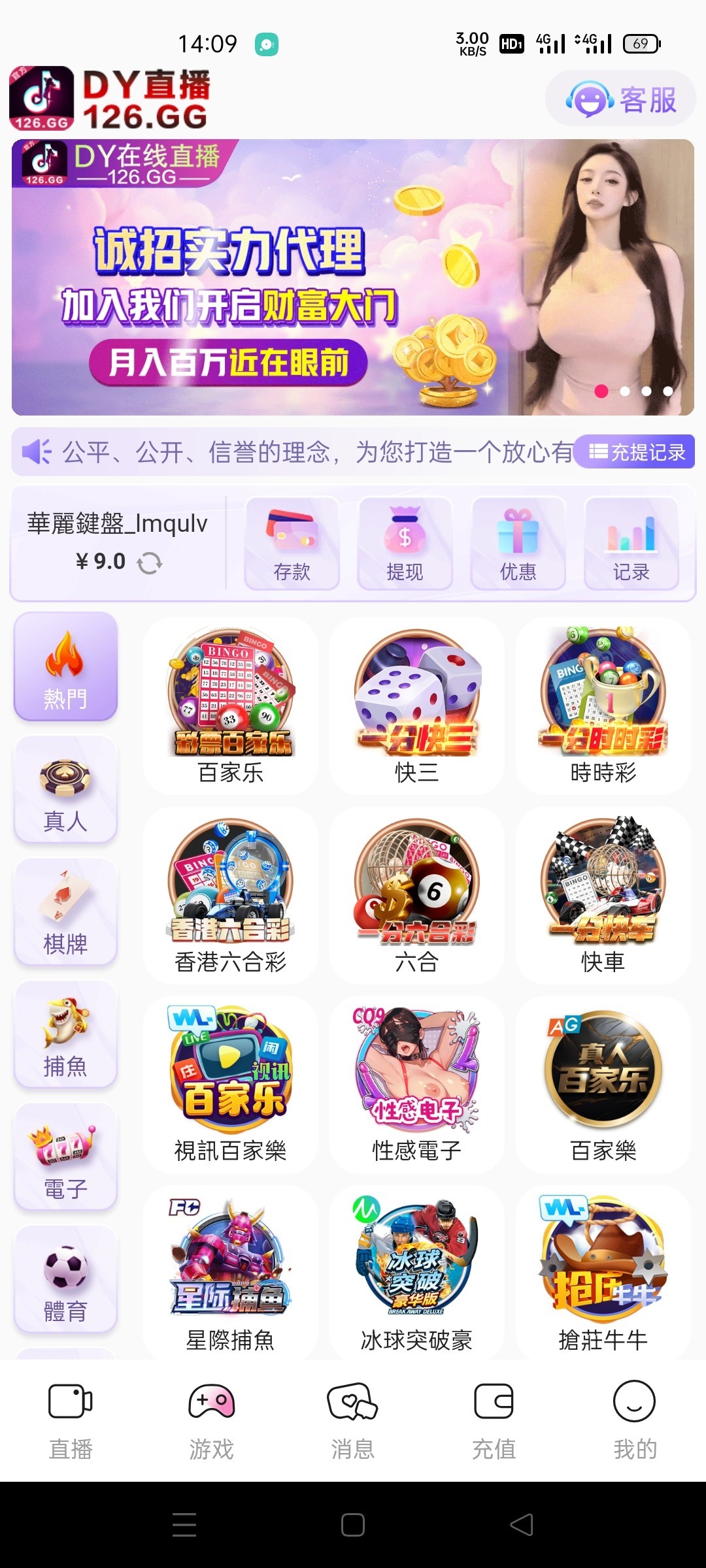The width and height of the screenshot is (706, 1568).
Task: Refresh the ¥9.0 balance
Action: [x=150, y=563]
